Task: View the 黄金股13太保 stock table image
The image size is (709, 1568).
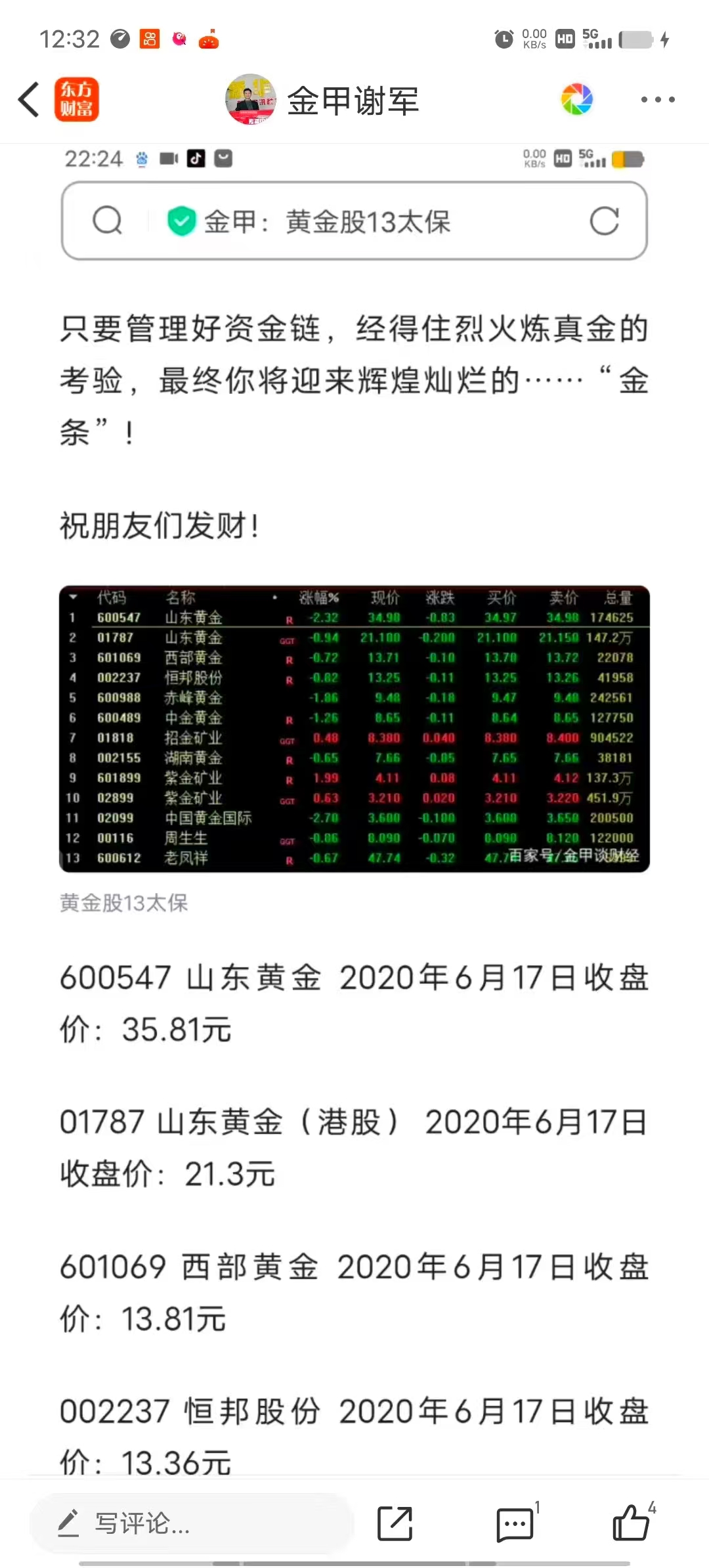Action: 354,729
